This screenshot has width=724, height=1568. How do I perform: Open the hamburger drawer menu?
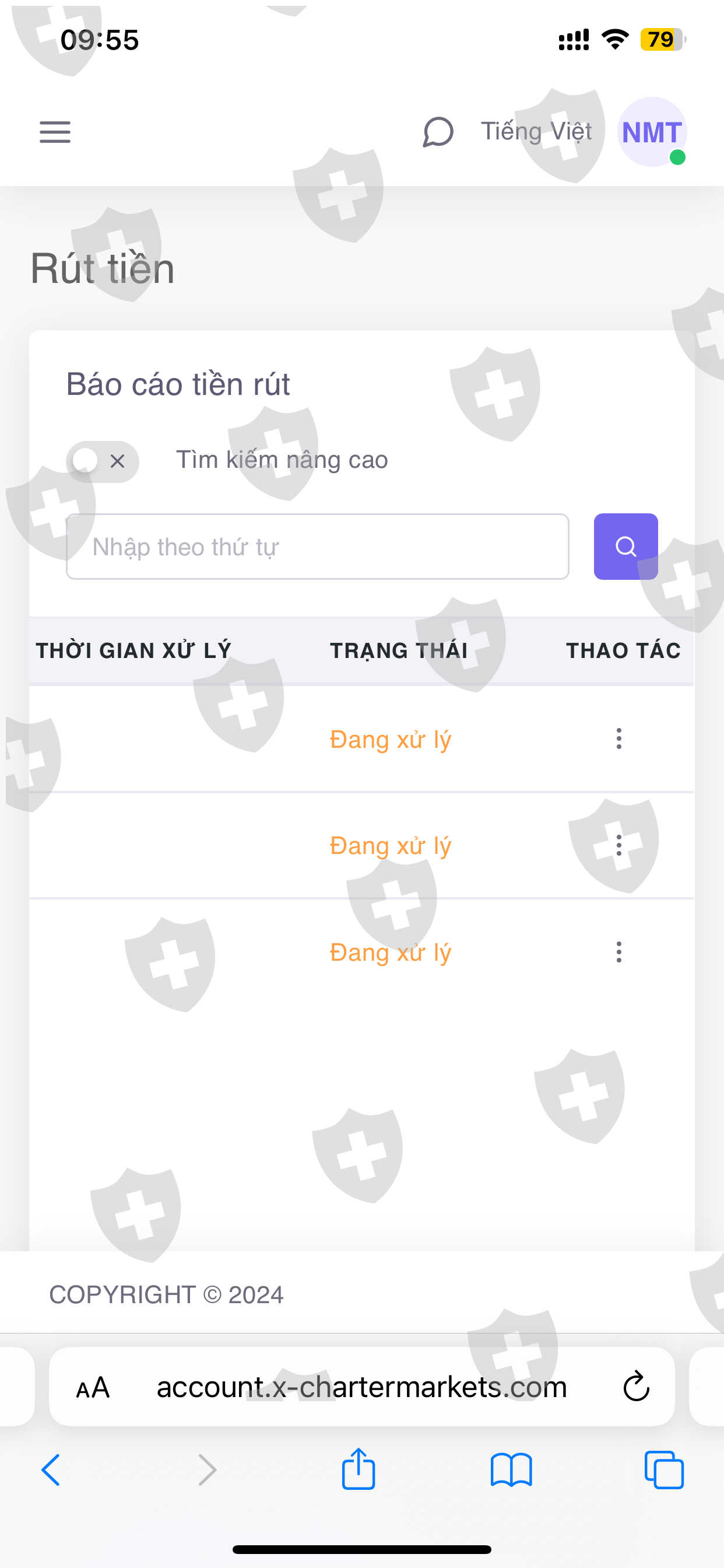pyautogui.click(x=55, y=132)
